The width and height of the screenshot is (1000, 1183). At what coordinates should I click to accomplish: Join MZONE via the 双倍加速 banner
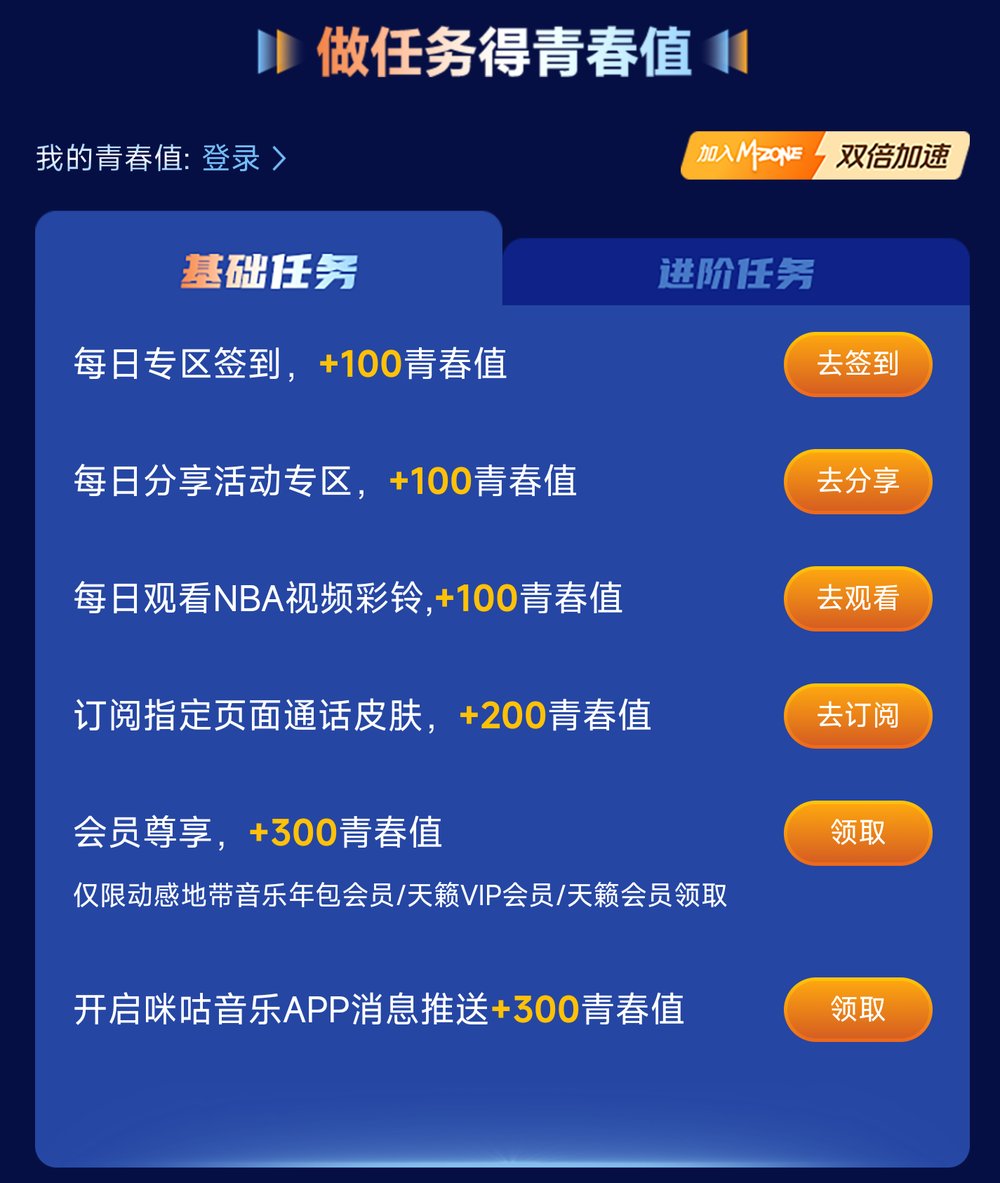(825, 156)
